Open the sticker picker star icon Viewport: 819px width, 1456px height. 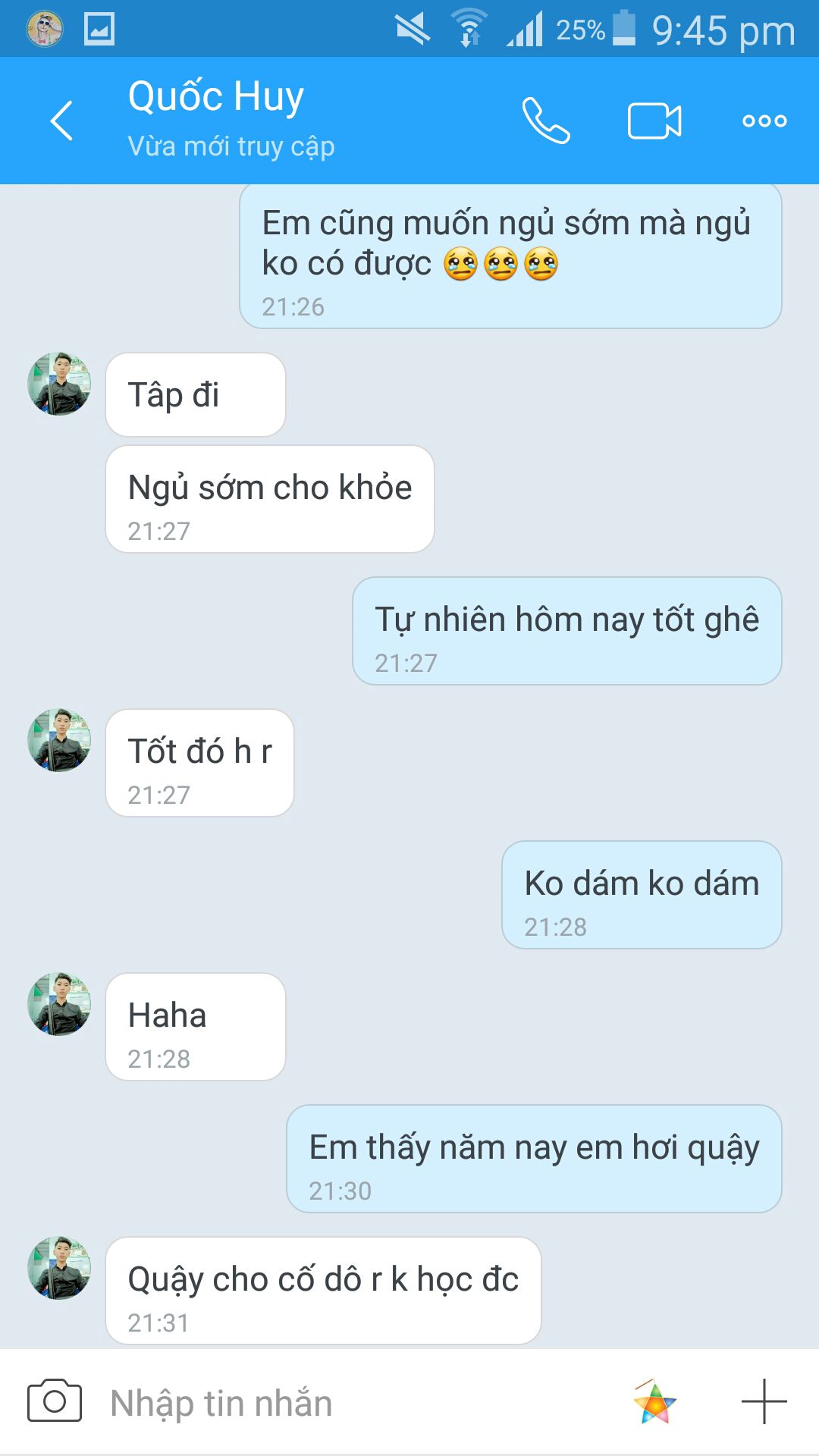654,1402
